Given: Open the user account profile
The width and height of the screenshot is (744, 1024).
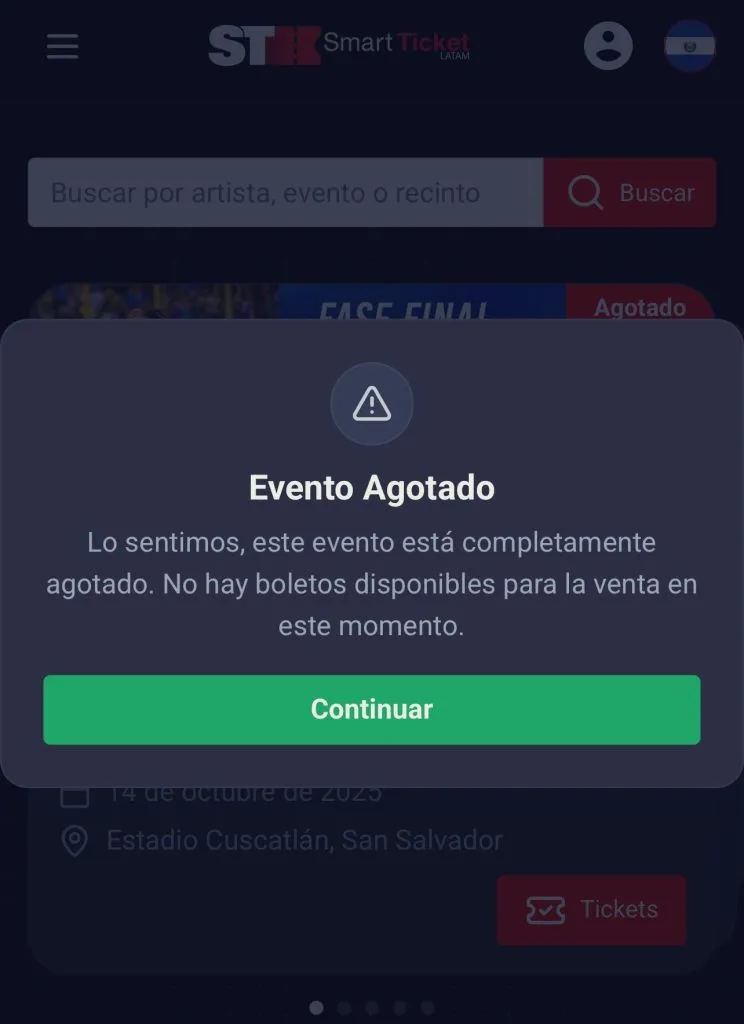Looking at the screenshot, I should [608, 45].
